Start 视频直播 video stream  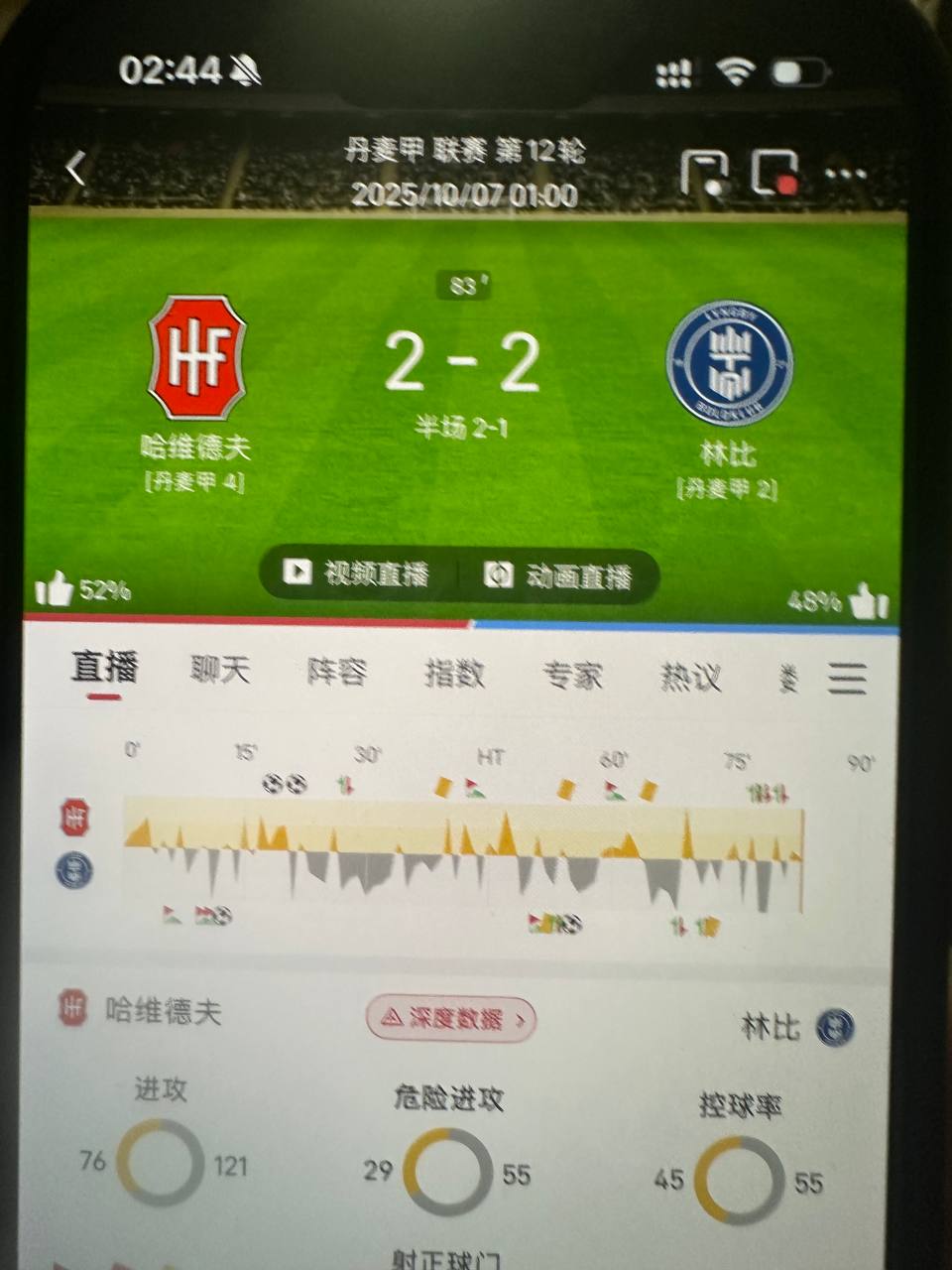tap(357, 572)
